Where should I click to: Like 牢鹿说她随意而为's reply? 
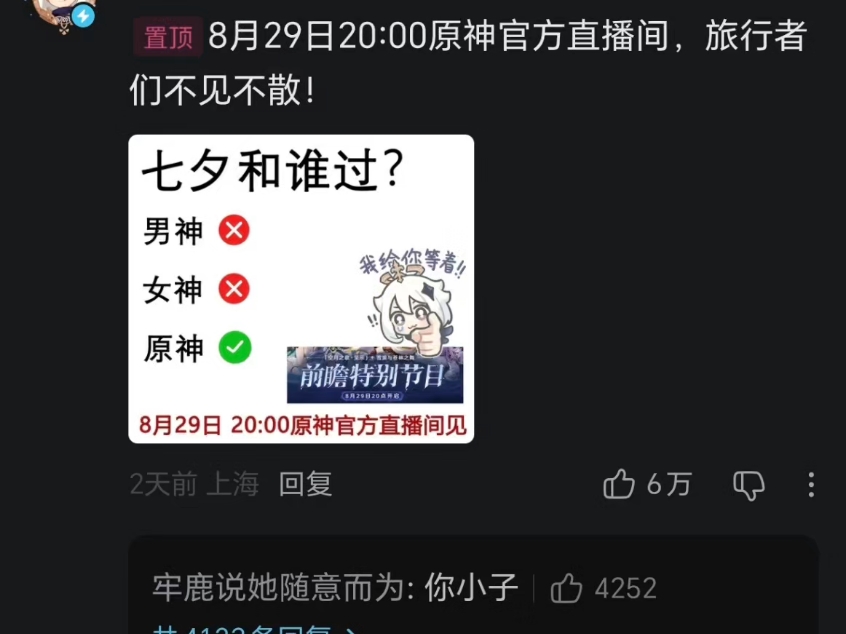[567, 588]
